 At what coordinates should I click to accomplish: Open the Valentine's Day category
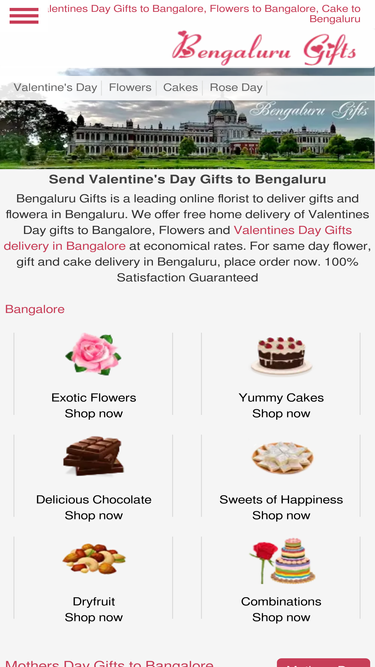pos(55,88)
